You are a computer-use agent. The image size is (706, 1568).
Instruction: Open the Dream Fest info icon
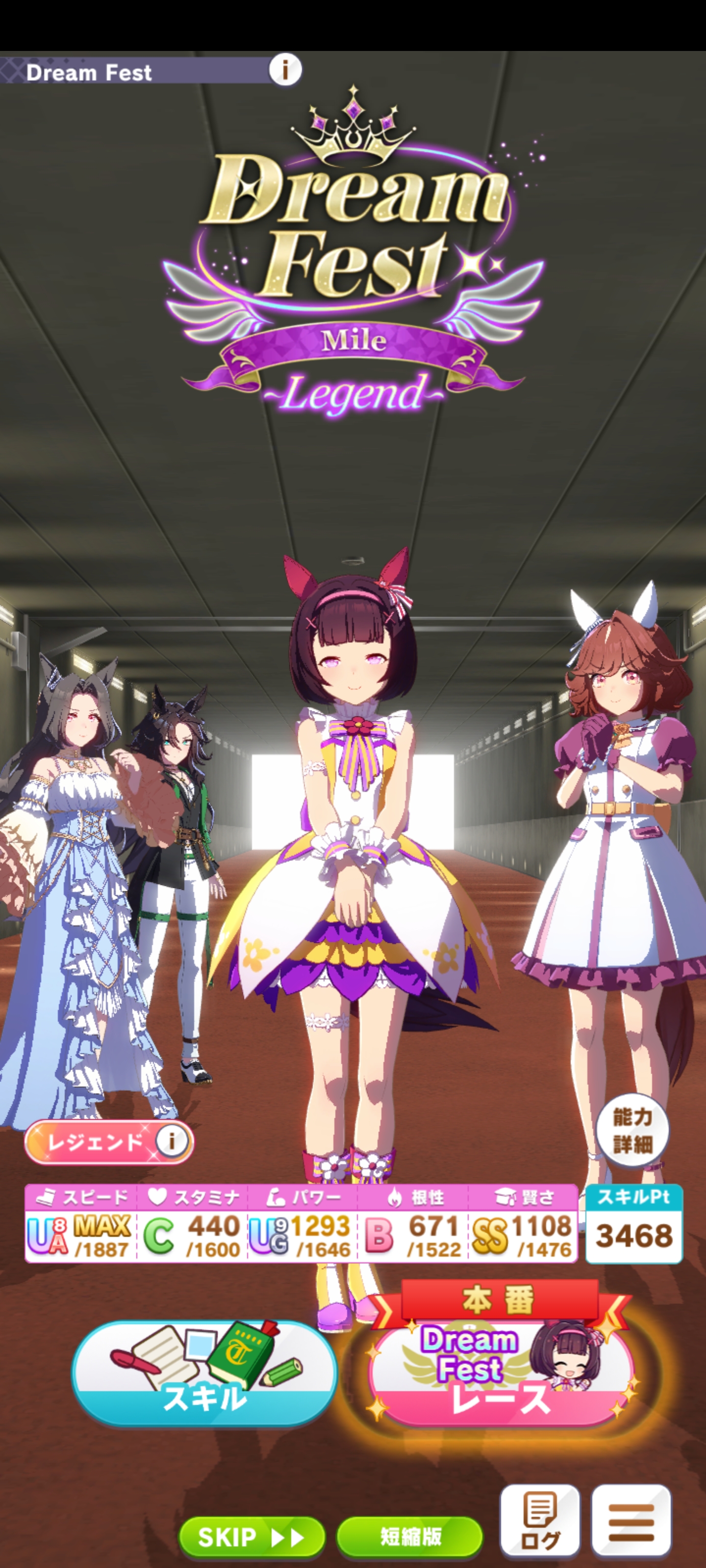point(284,70)
